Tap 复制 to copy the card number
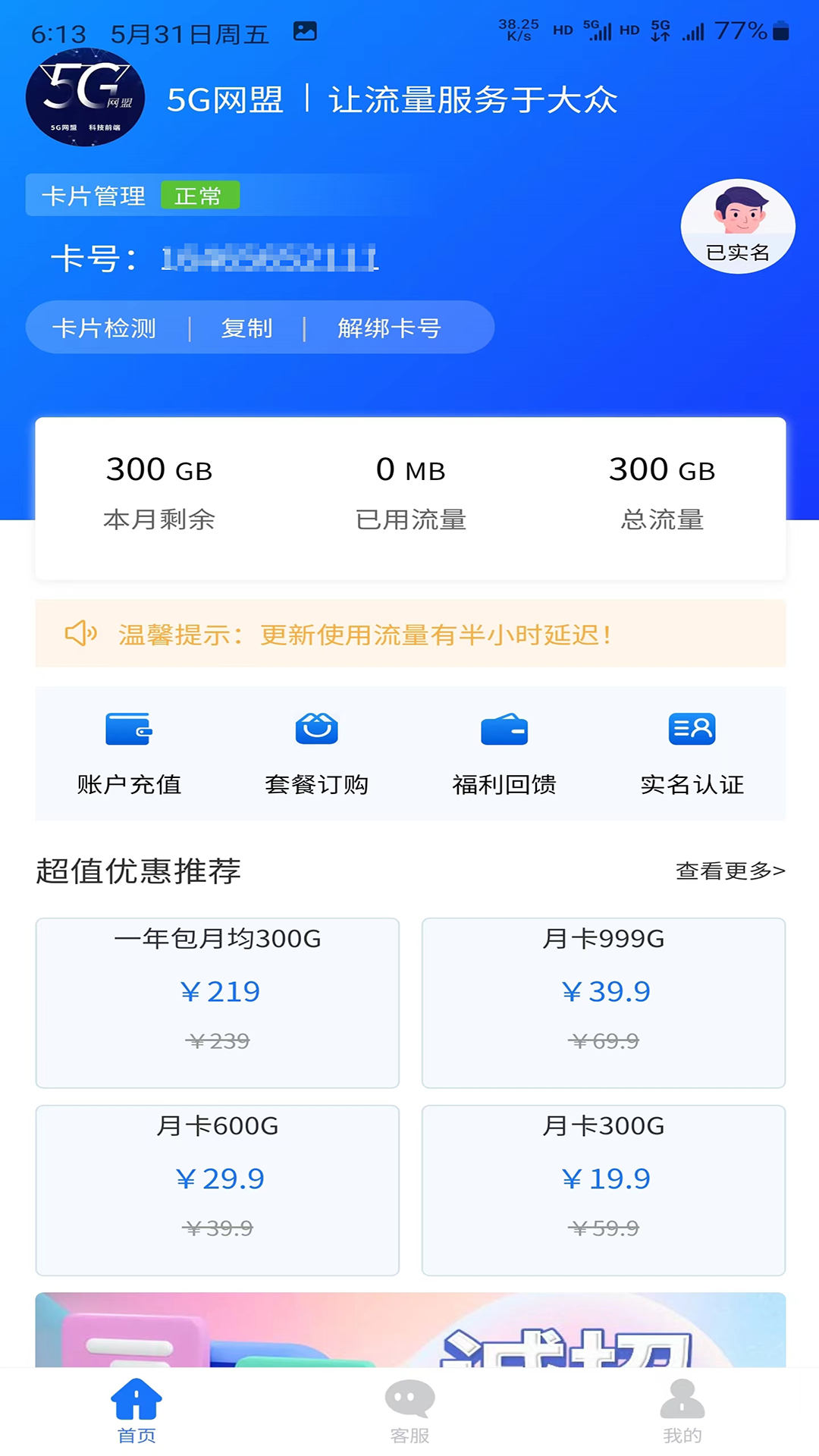The width and height of the screenshot is (819, 1456). click(247, 328)
